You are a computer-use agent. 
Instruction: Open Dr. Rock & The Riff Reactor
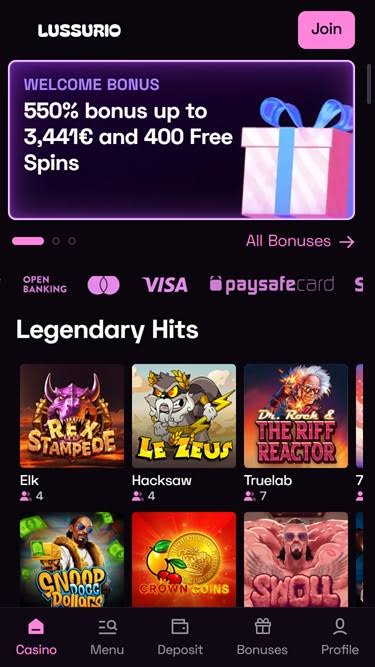(296, 416)
